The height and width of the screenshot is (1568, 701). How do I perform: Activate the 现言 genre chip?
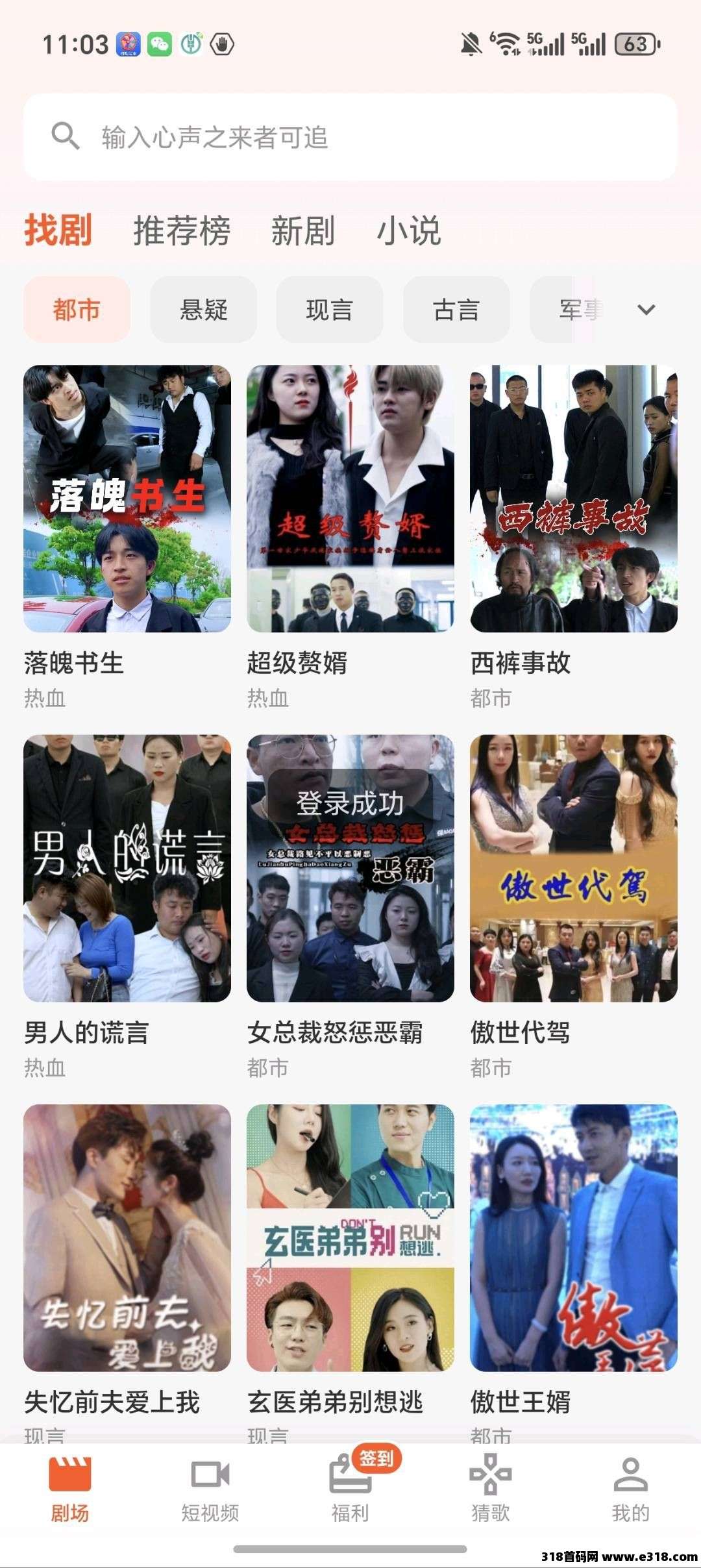click(x=329, y=310)
